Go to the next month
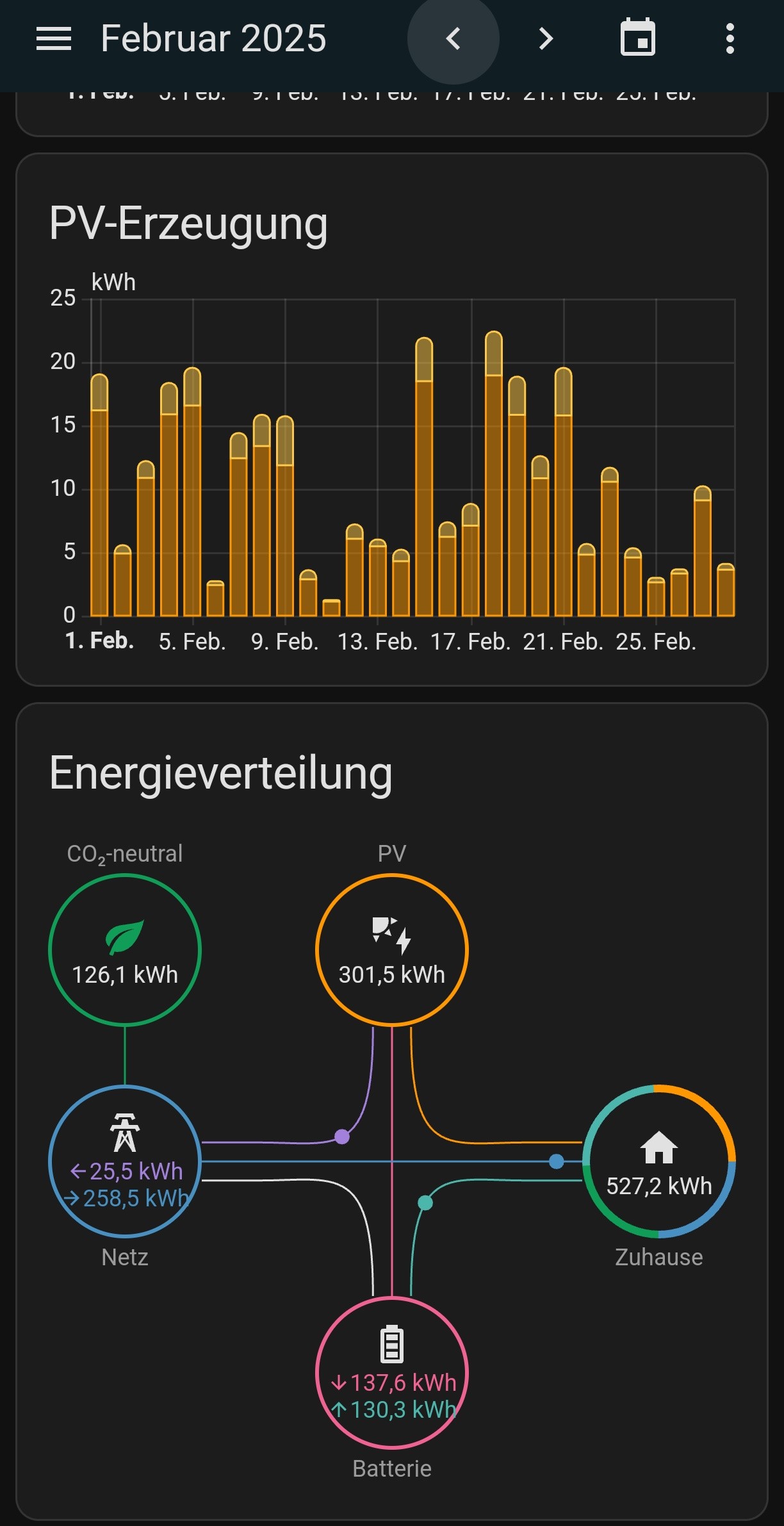The image size is (784, 1526). pyautogui.click(x=545, y=39)
